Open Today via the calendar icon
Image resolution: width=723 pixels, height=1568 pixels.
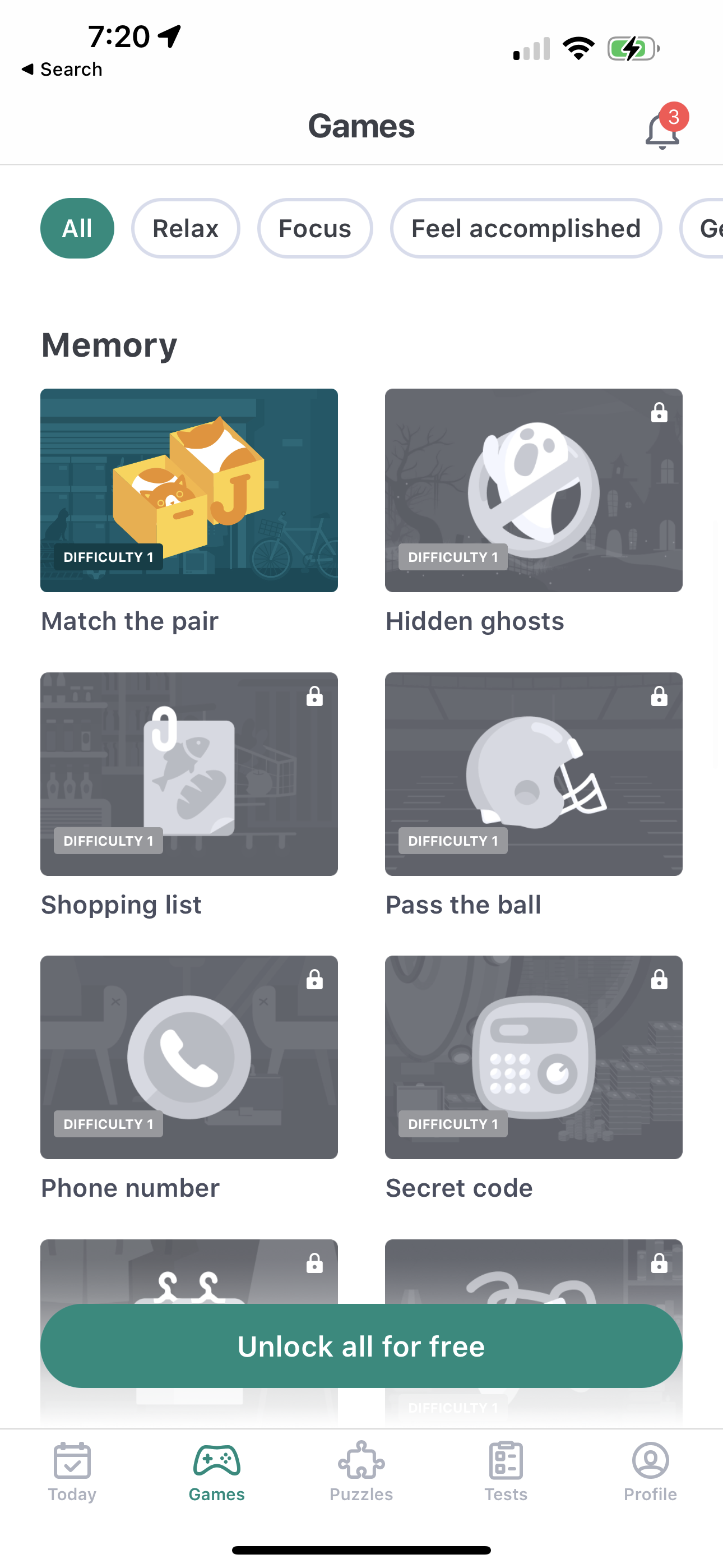coord(72,1461)
